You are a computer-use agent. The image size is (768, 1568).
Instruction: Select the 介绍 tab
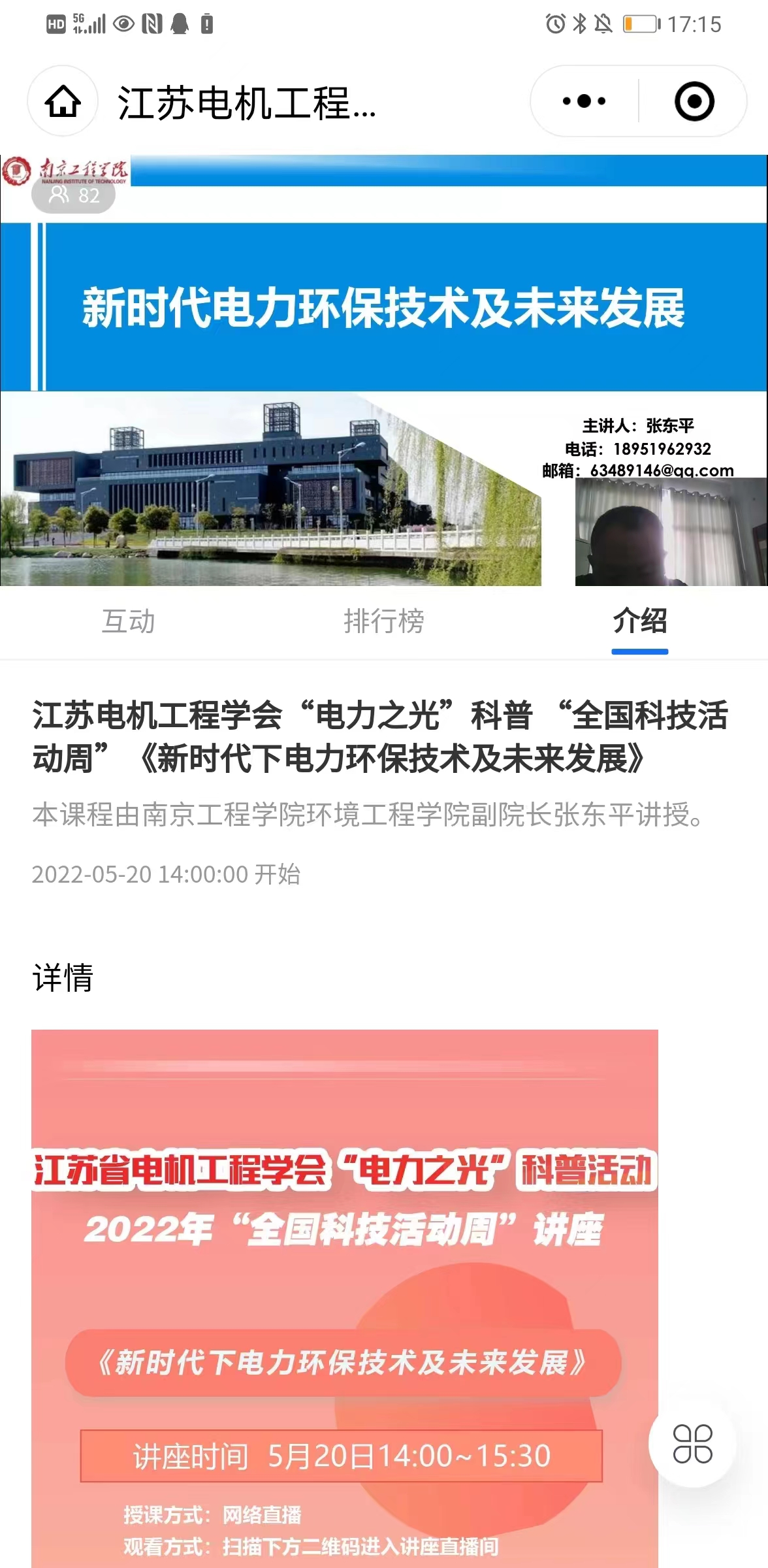pos(639,621)
